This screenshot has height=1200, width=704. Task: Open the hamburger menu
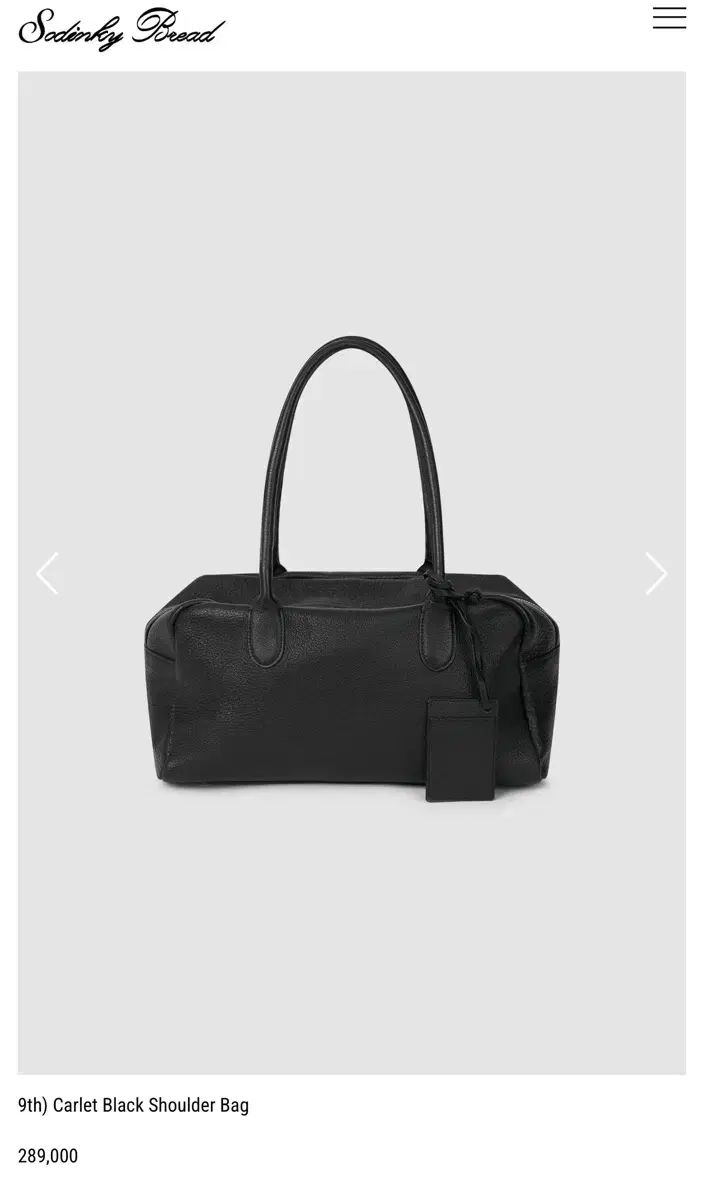[x=669, y=18]
